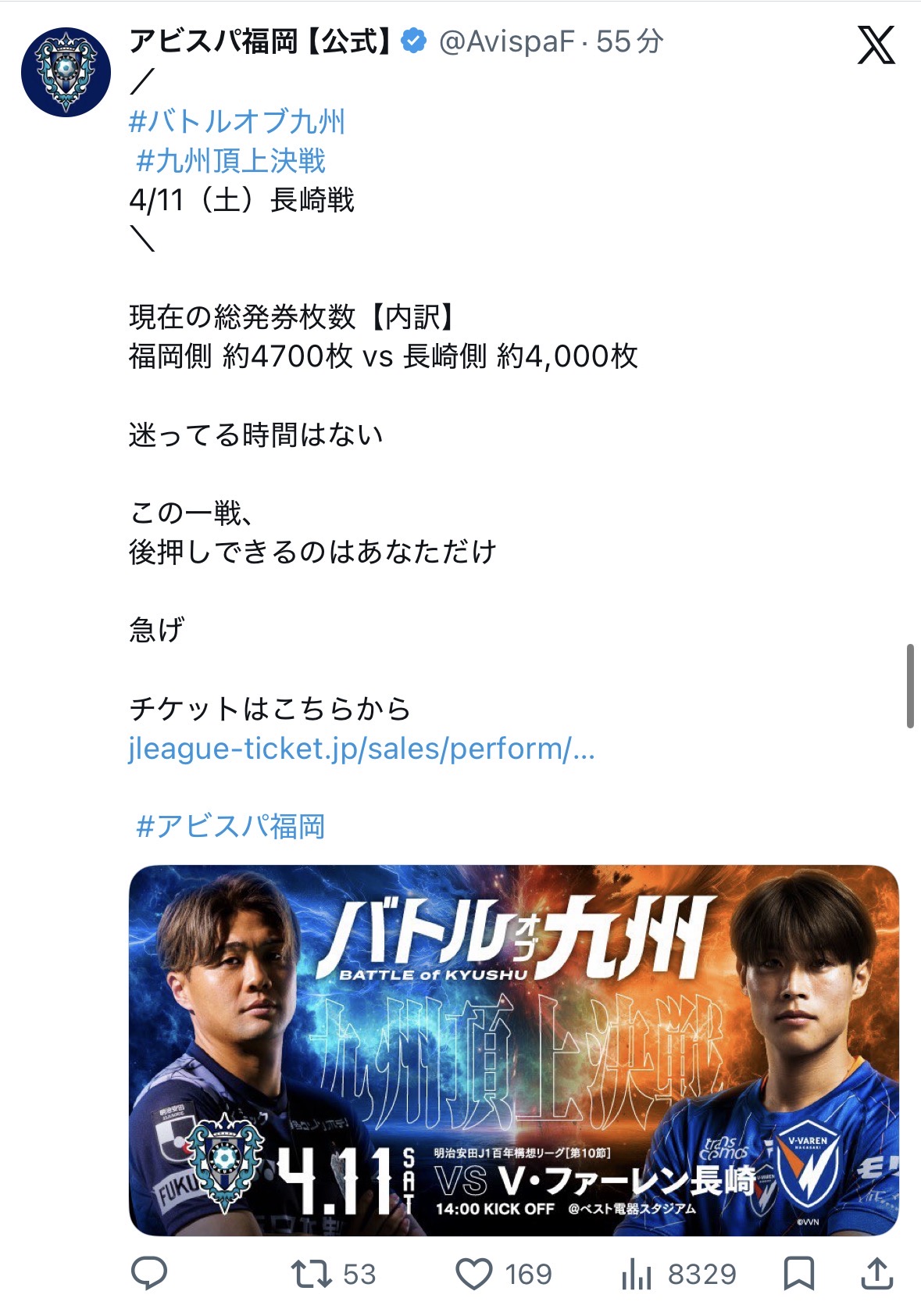View post analytics showing 8329 views

(x=677, y=1274)
